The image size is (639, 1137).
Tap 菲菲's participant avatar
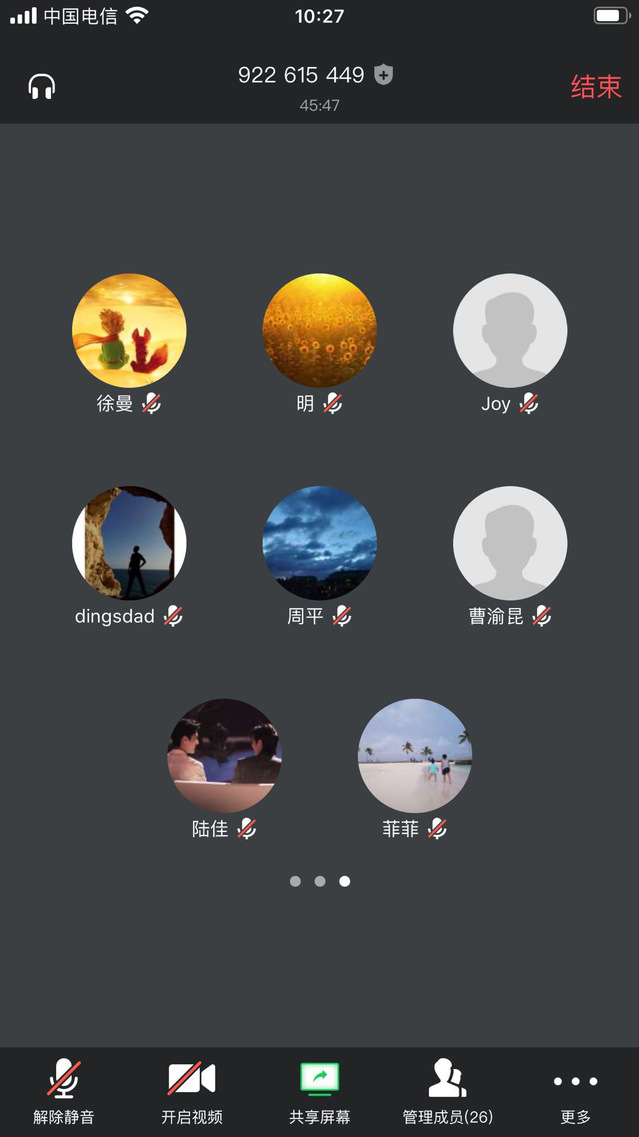coord(415,755)
